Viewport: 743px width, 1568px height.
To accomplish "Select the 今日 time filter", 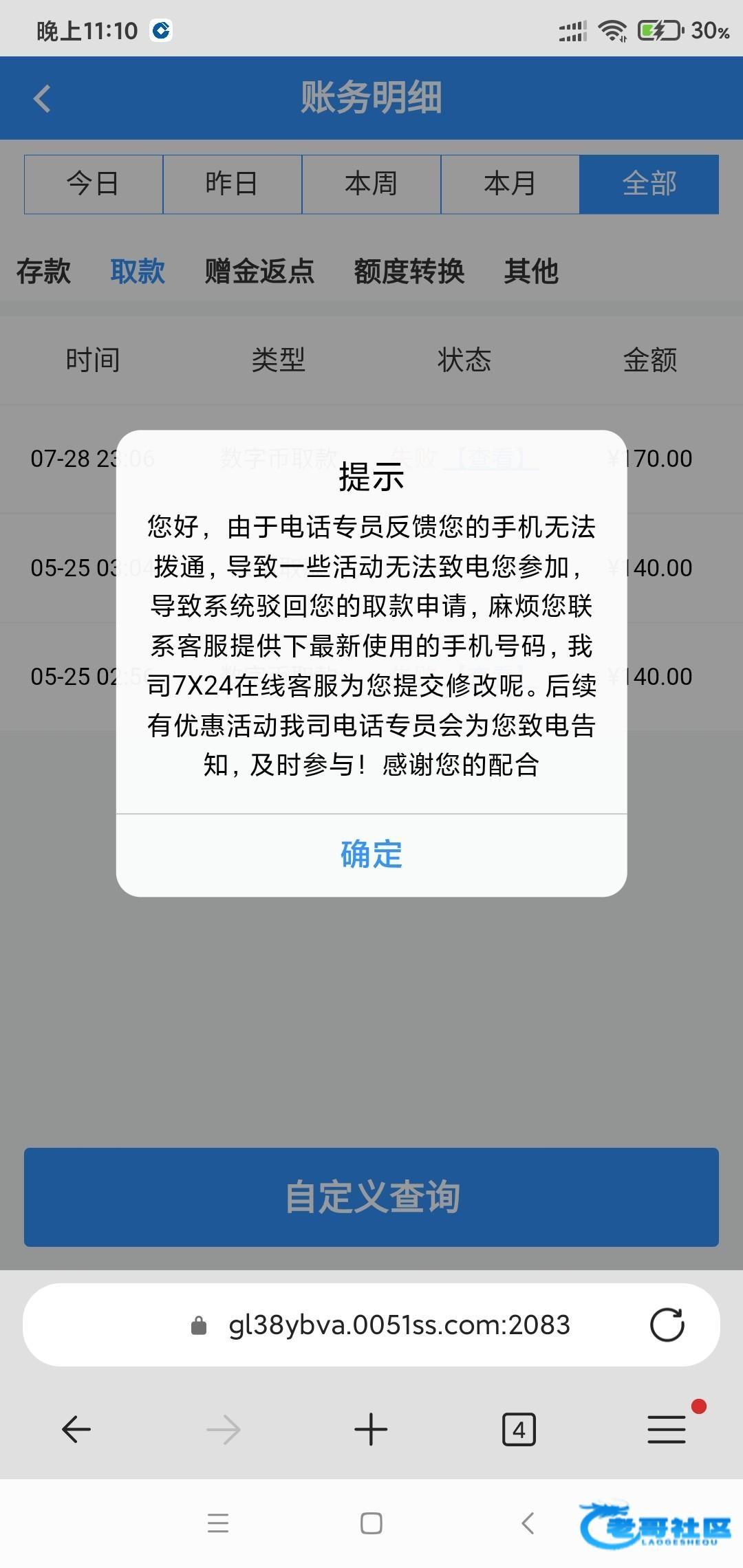I will click(x=94, y=184).
